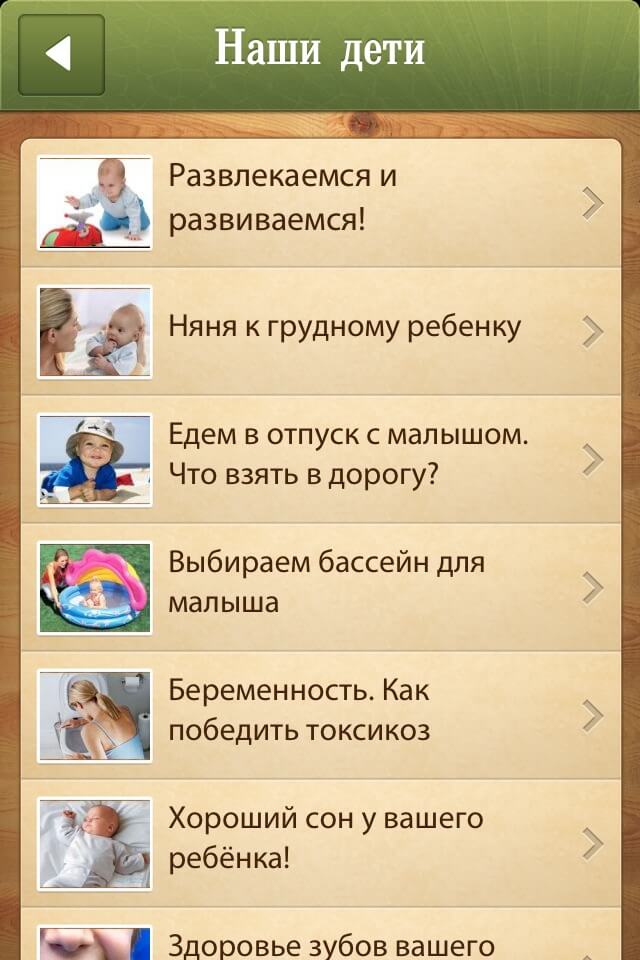640x960 pixels.
Task: Open "Едем в отпуск с малышом" article
Action: pyautogui.click(x=320, y=459)
